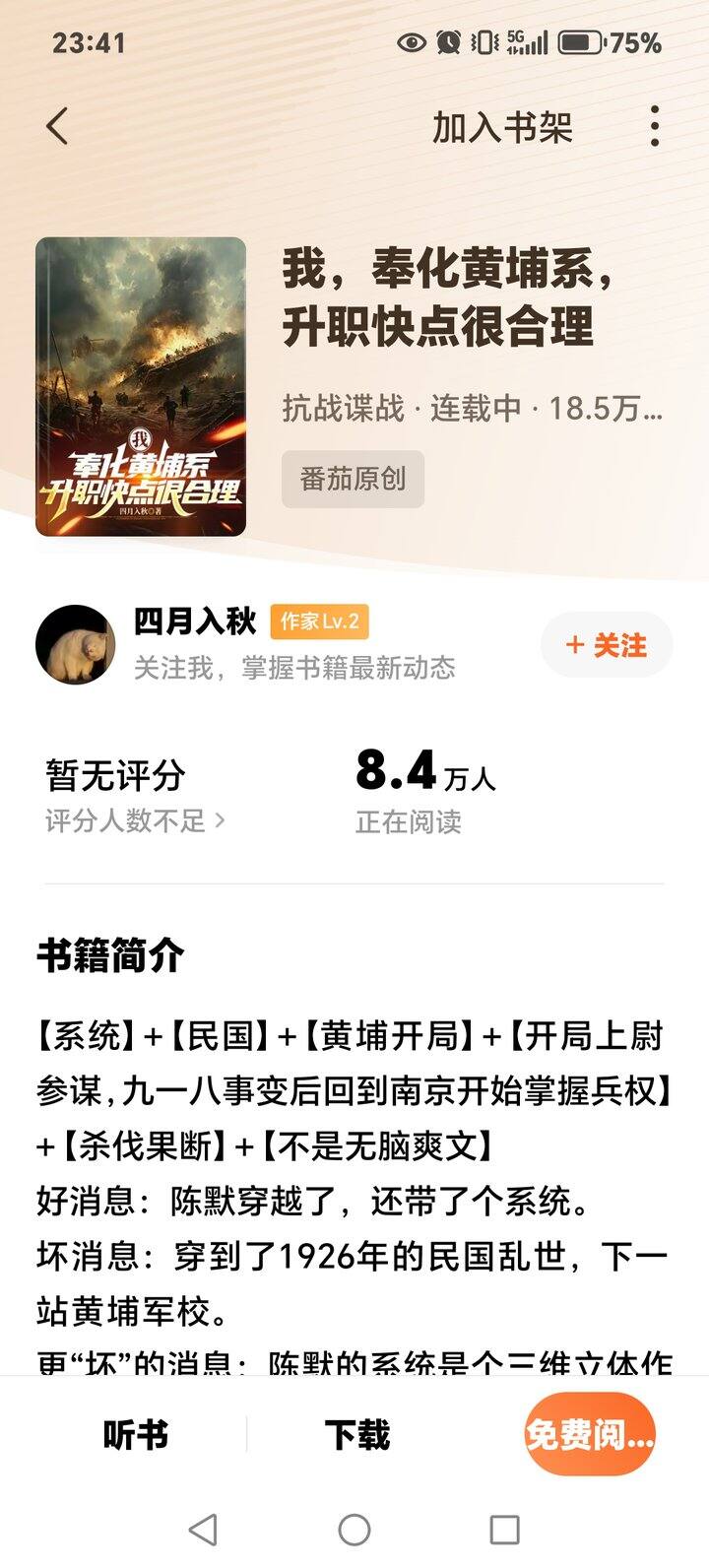Tap 加入书架 to add book to shelf

[502, 128]
